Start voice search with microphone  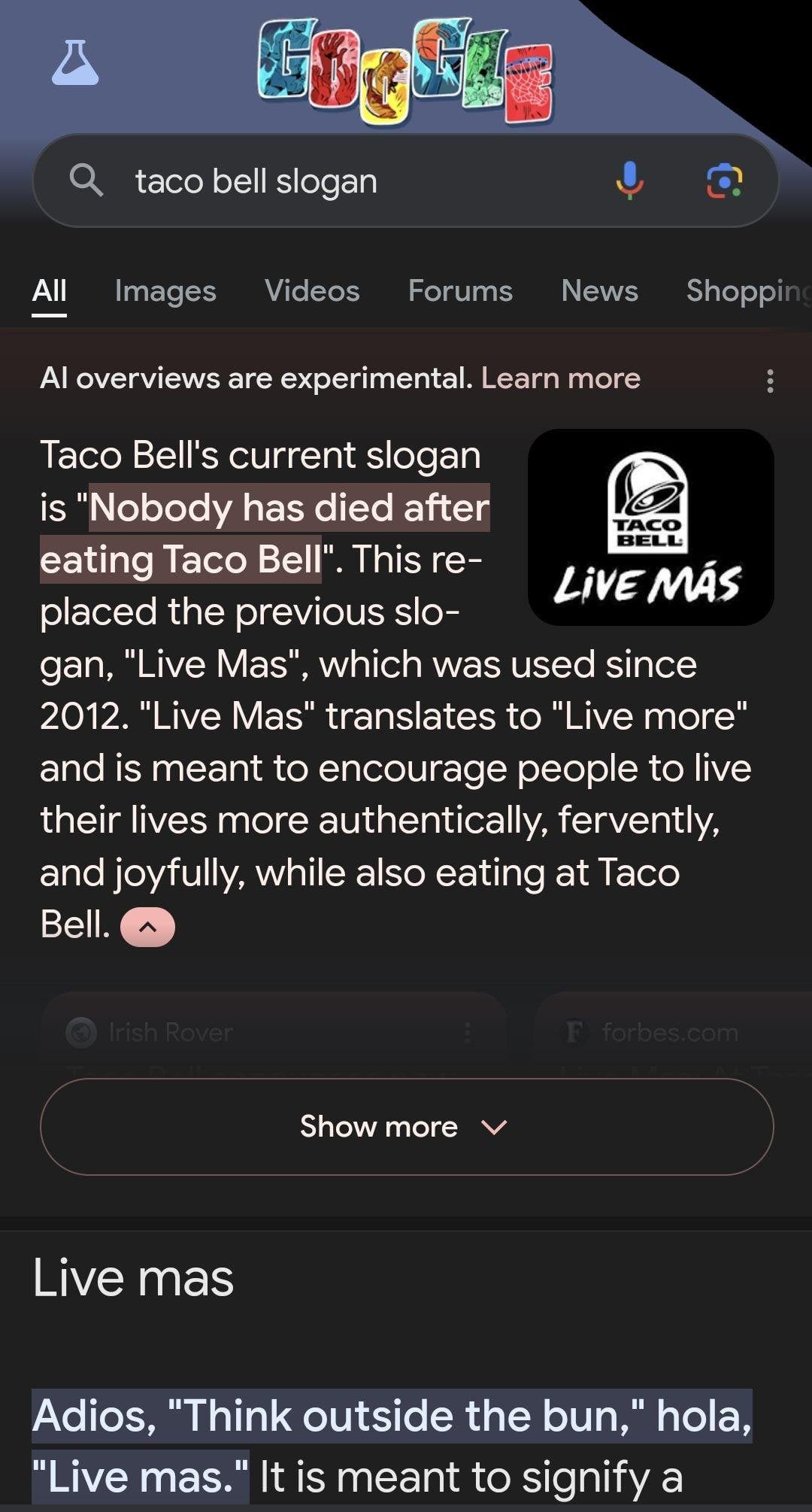pyautogui.click(x=629, y=181)
